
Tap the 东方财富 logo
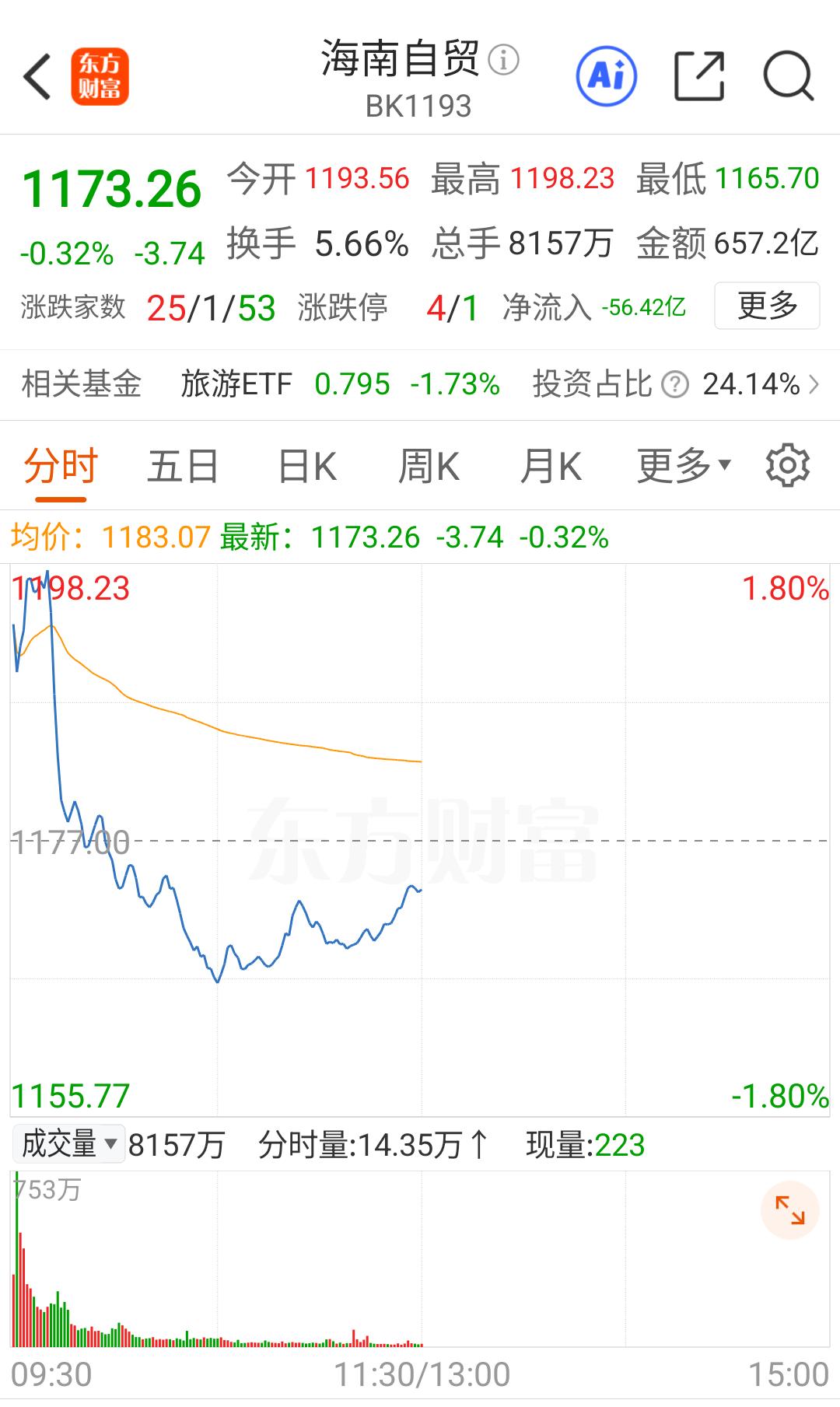coord(101,75)
